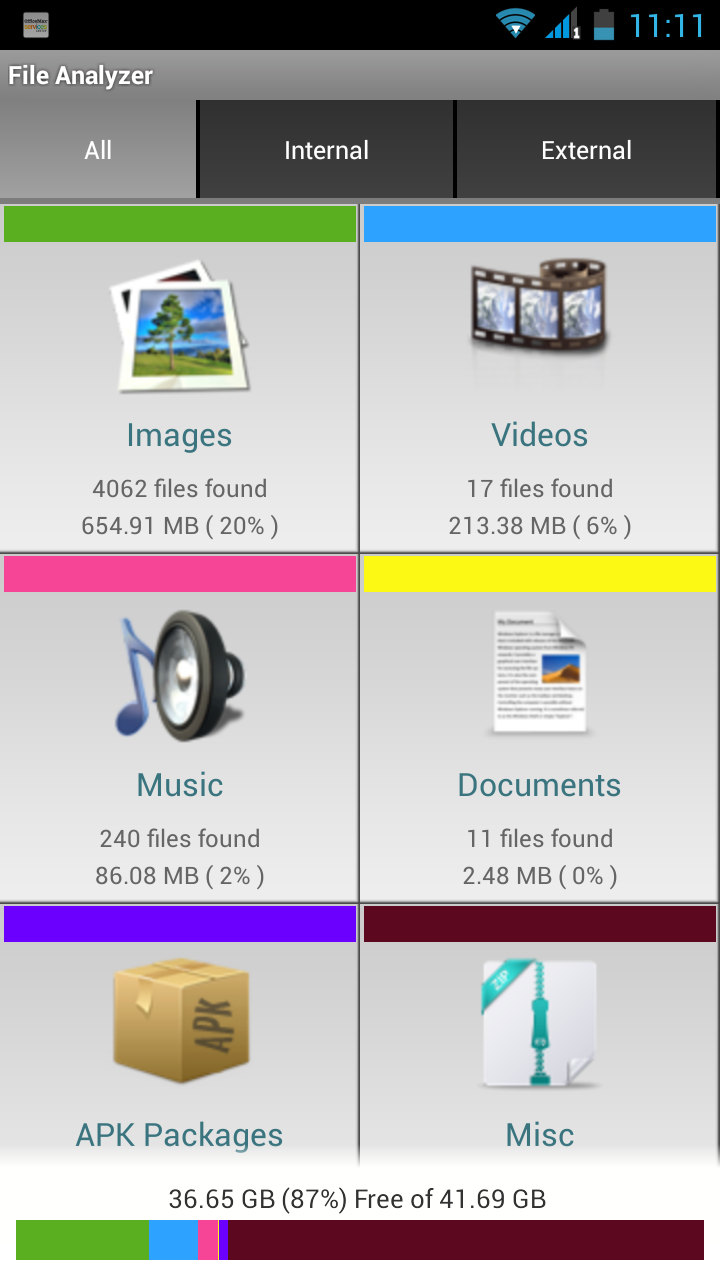Image resolution: width=720 pixels, height=1280 pixels.
Task: Switch to the External tab
Action: click(586, 149)
